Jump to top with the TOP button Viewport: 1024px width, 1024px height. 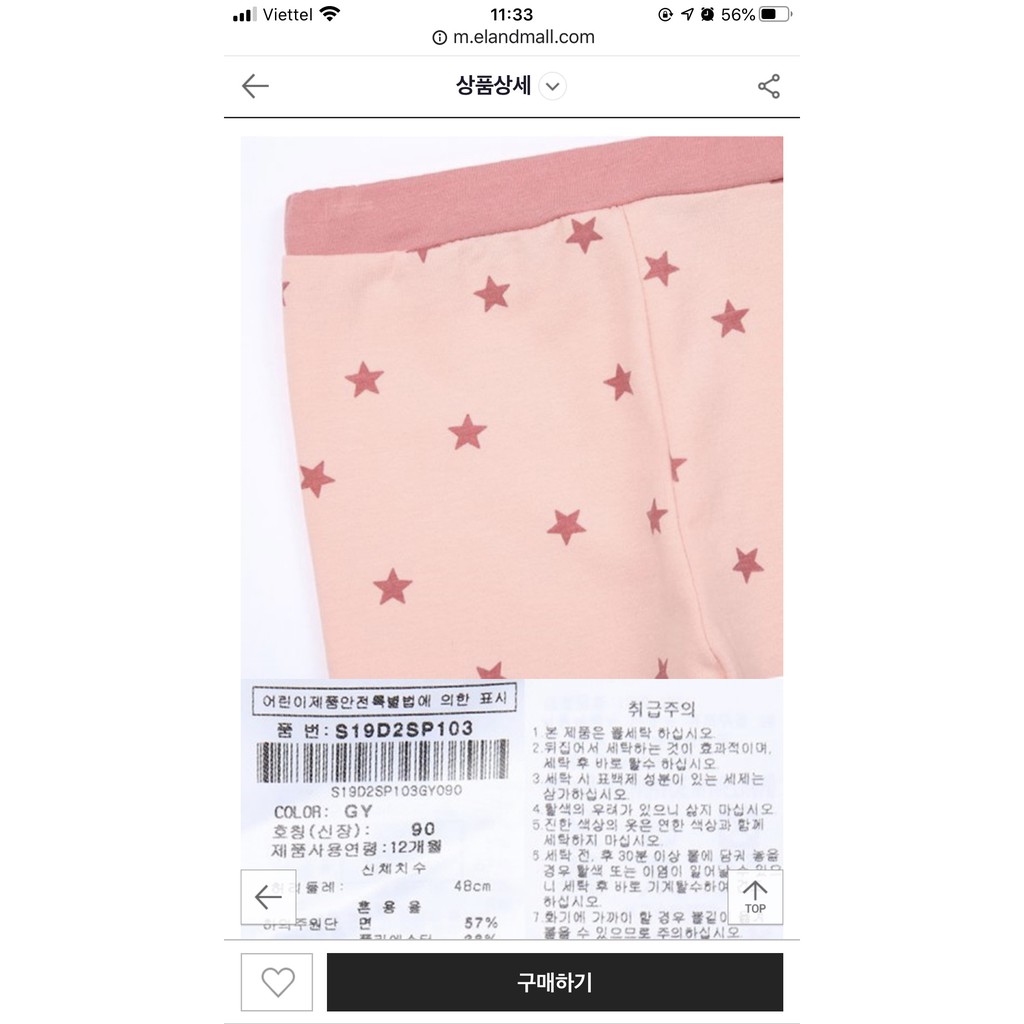755,896
